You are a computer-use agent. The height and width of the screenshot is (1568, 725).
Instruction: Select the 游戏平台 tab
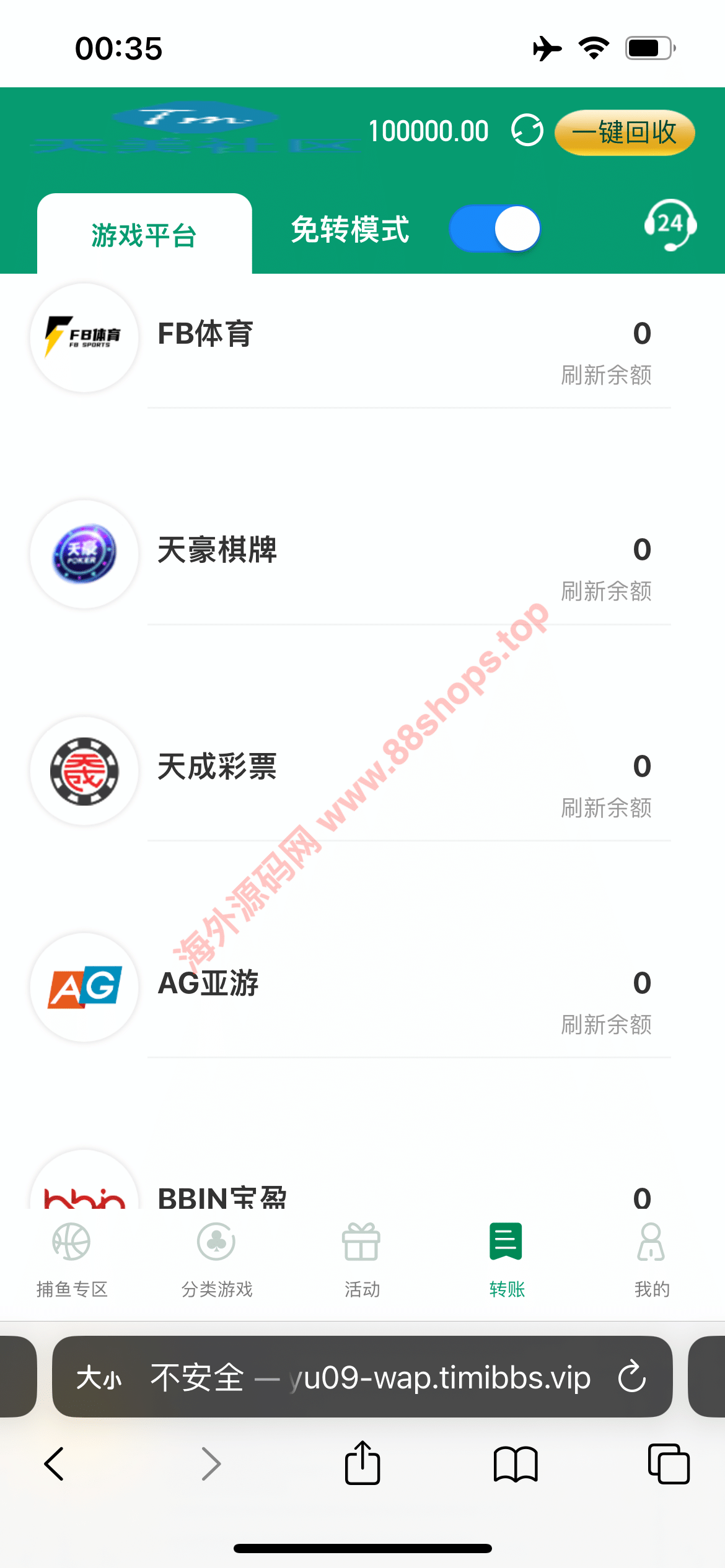coord(144,235)
